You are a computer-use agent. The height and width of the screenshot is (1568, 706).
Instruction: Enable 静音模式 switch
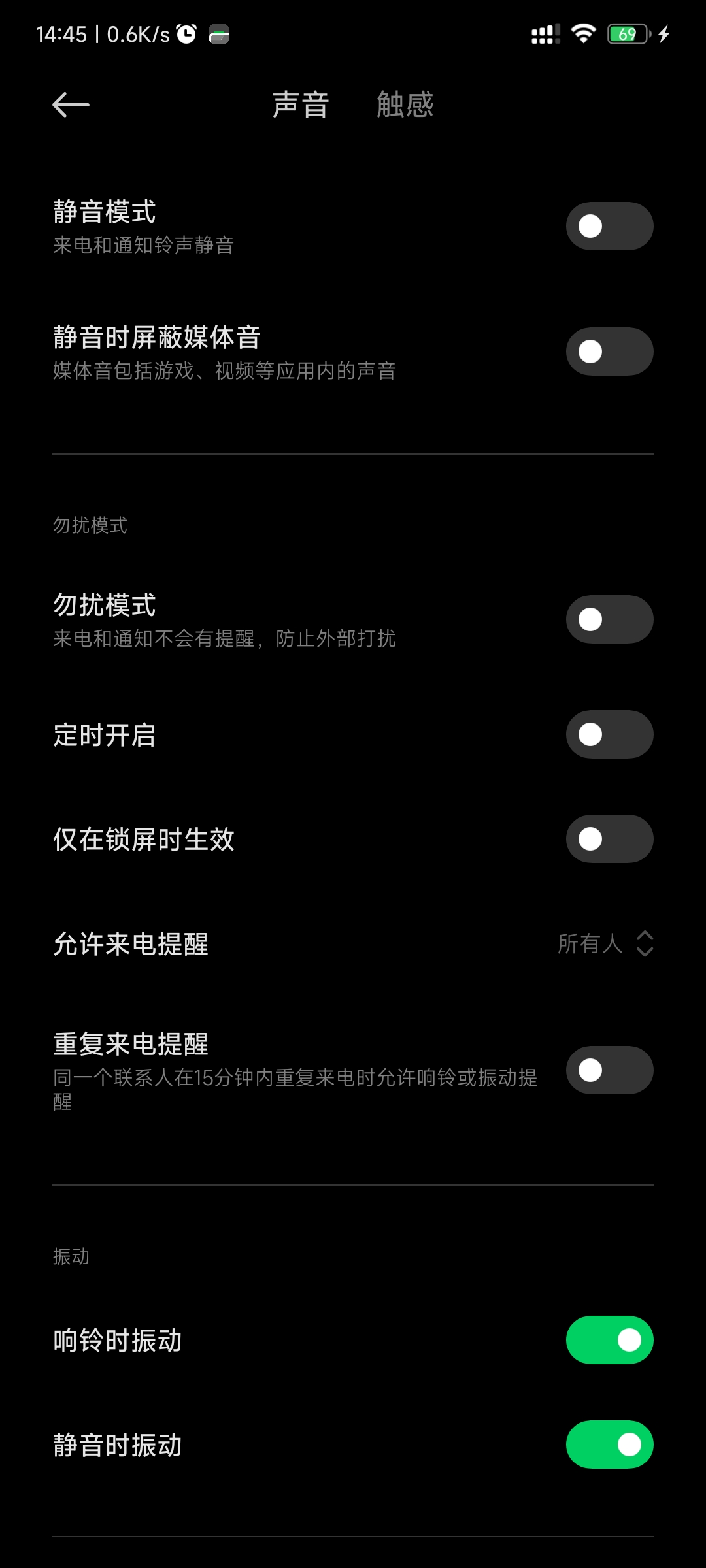[609, 226]
